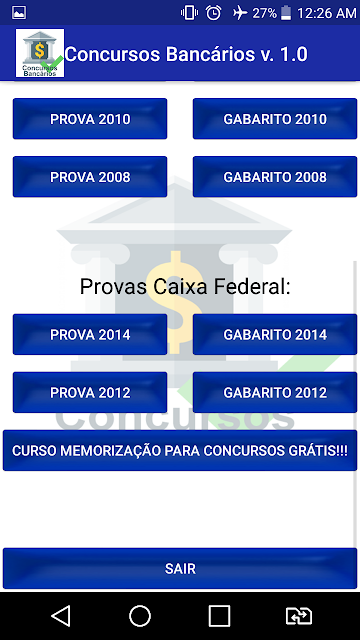This screenshot has width=360, height=640.
Task: Show GABARITO 2008 answer key
Action: coord(275,177)
